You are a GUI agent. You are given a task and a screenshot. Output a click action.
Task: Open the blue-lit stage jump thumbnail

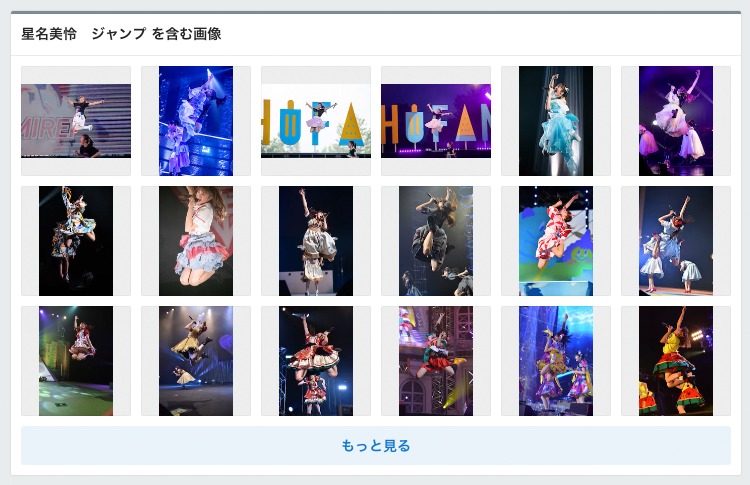pyautogui.click(x=196, y=121)
